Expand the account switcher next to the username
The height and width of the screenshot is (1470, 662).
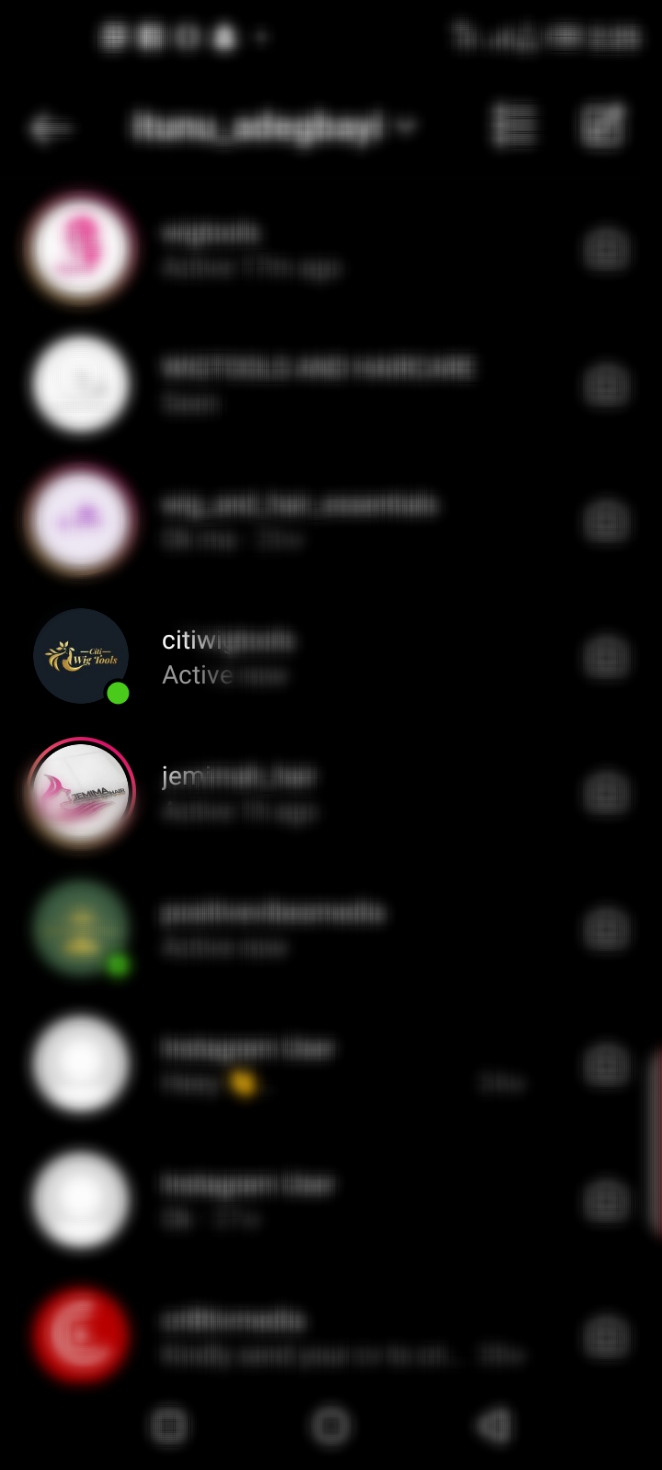click(x=406, y=128)
